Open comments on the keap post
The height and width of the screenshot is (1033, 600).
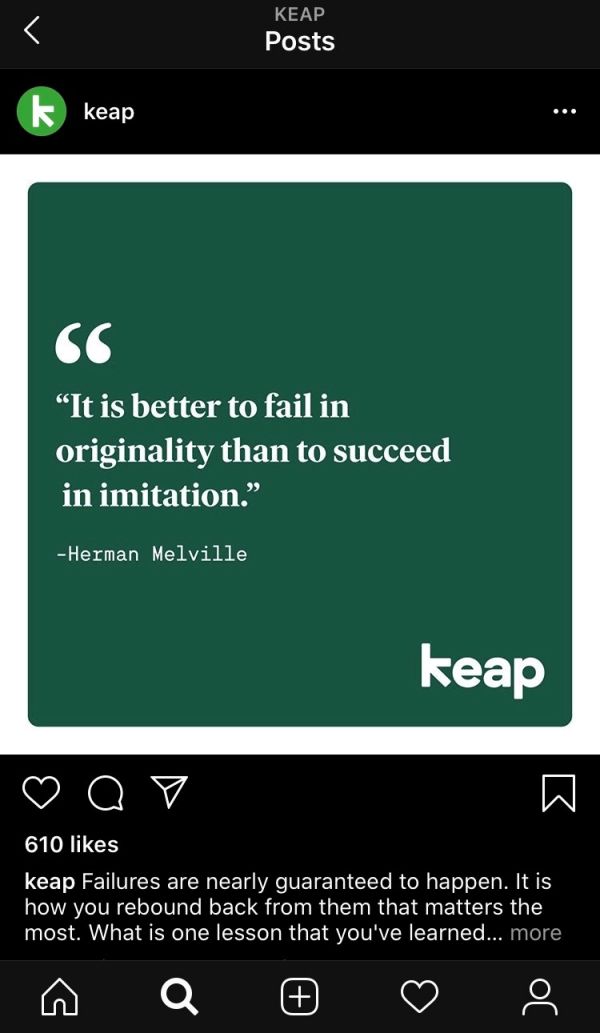pos(105,792)
